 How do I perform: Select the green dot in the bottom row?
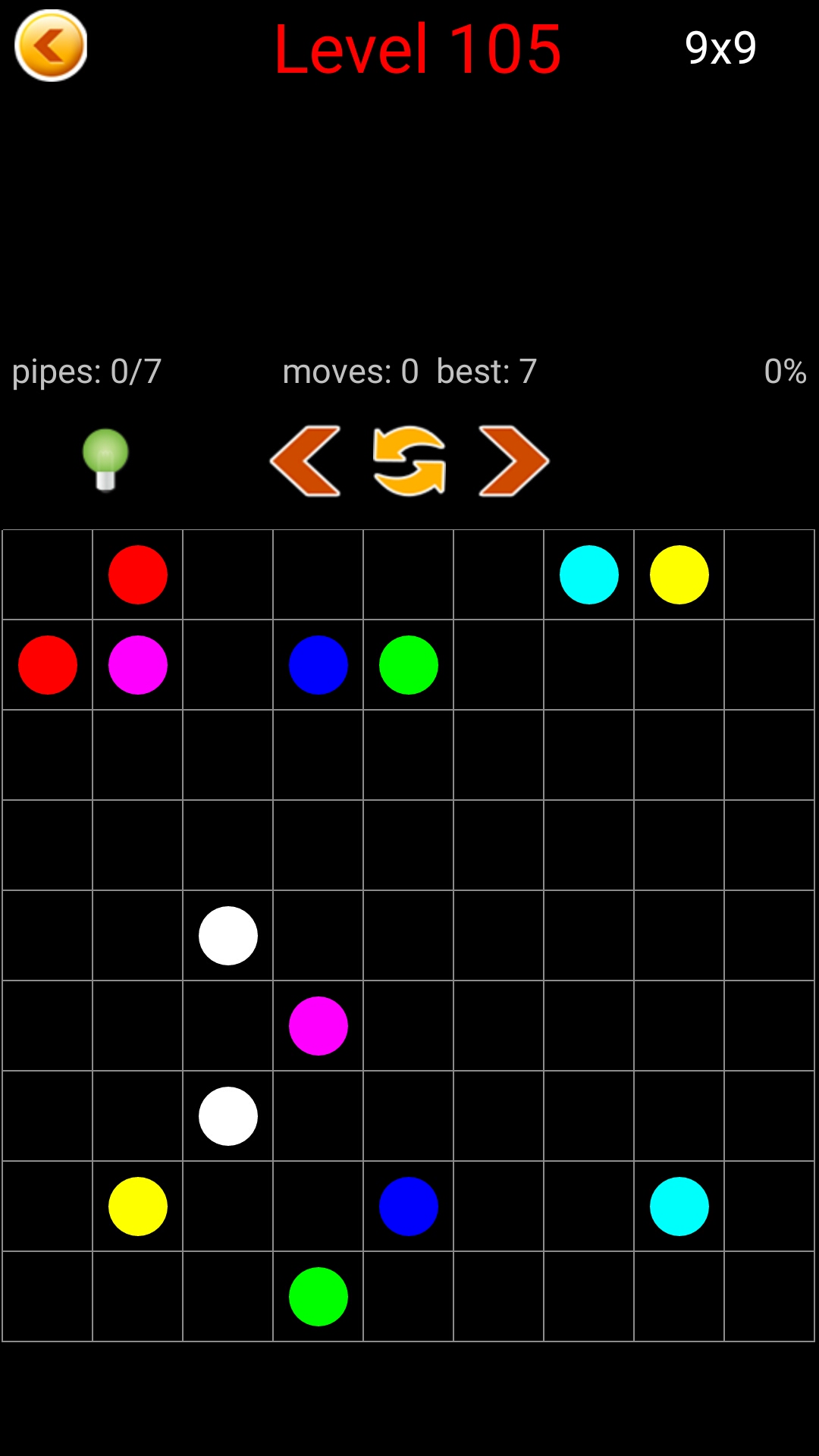click(318, 1297)
